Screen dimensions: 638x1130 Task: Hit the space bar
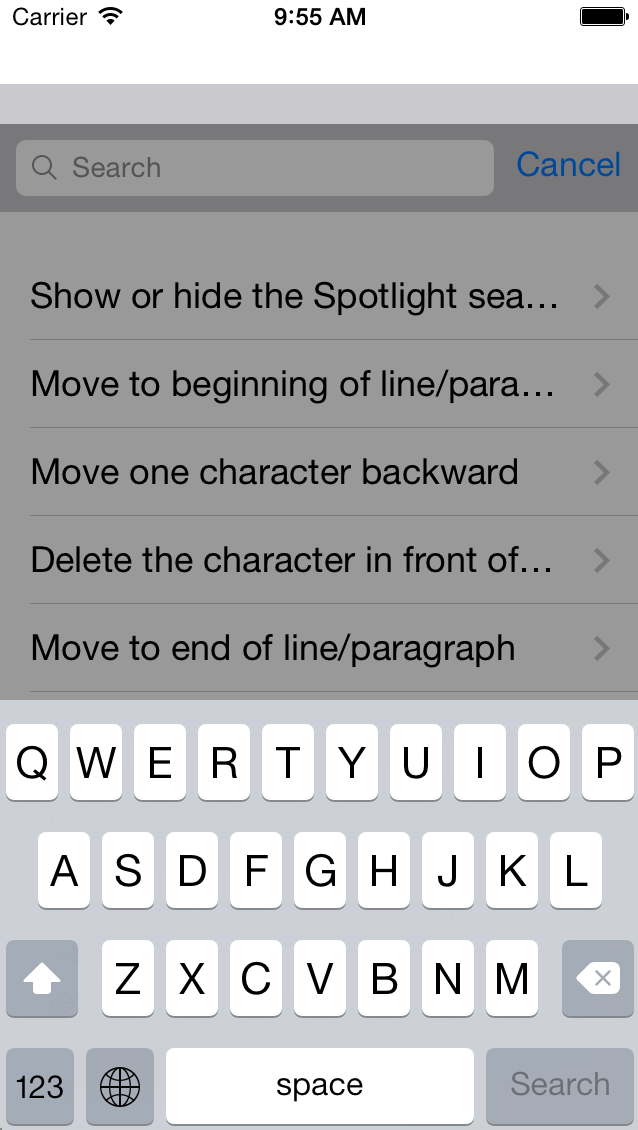tap(320, 1085)
